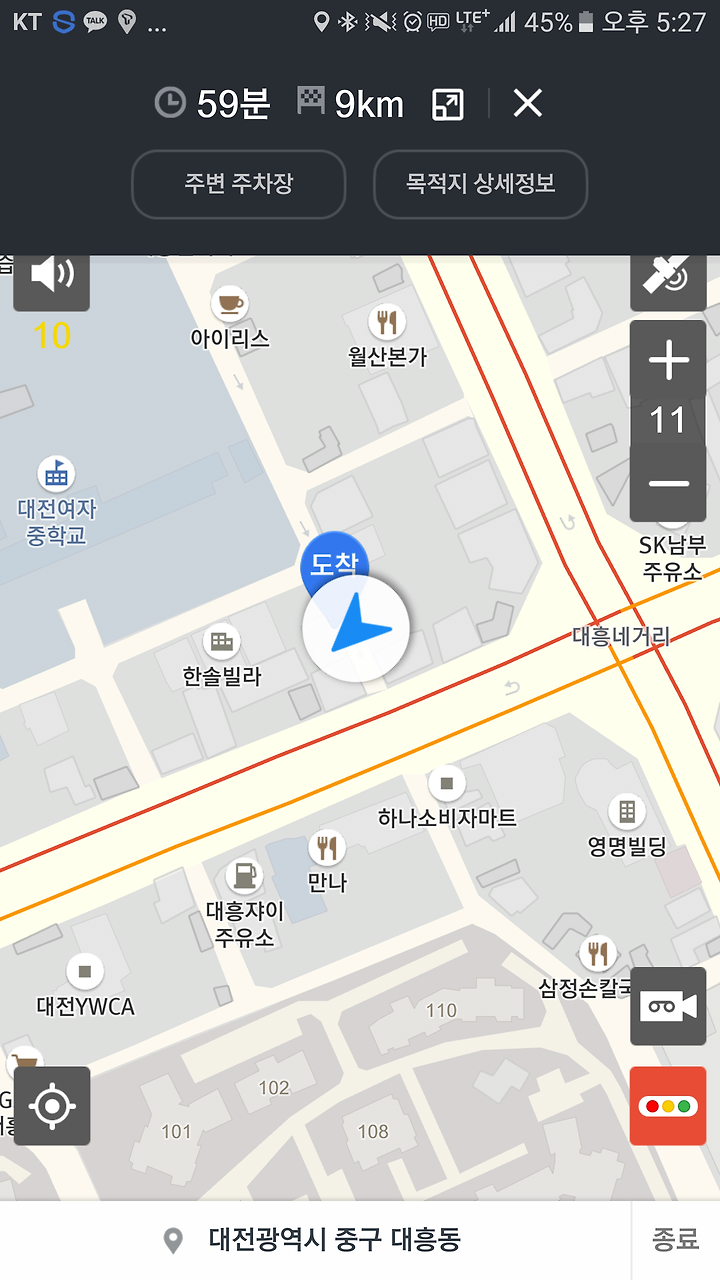End navigation with 종료

click(676, 1241)
